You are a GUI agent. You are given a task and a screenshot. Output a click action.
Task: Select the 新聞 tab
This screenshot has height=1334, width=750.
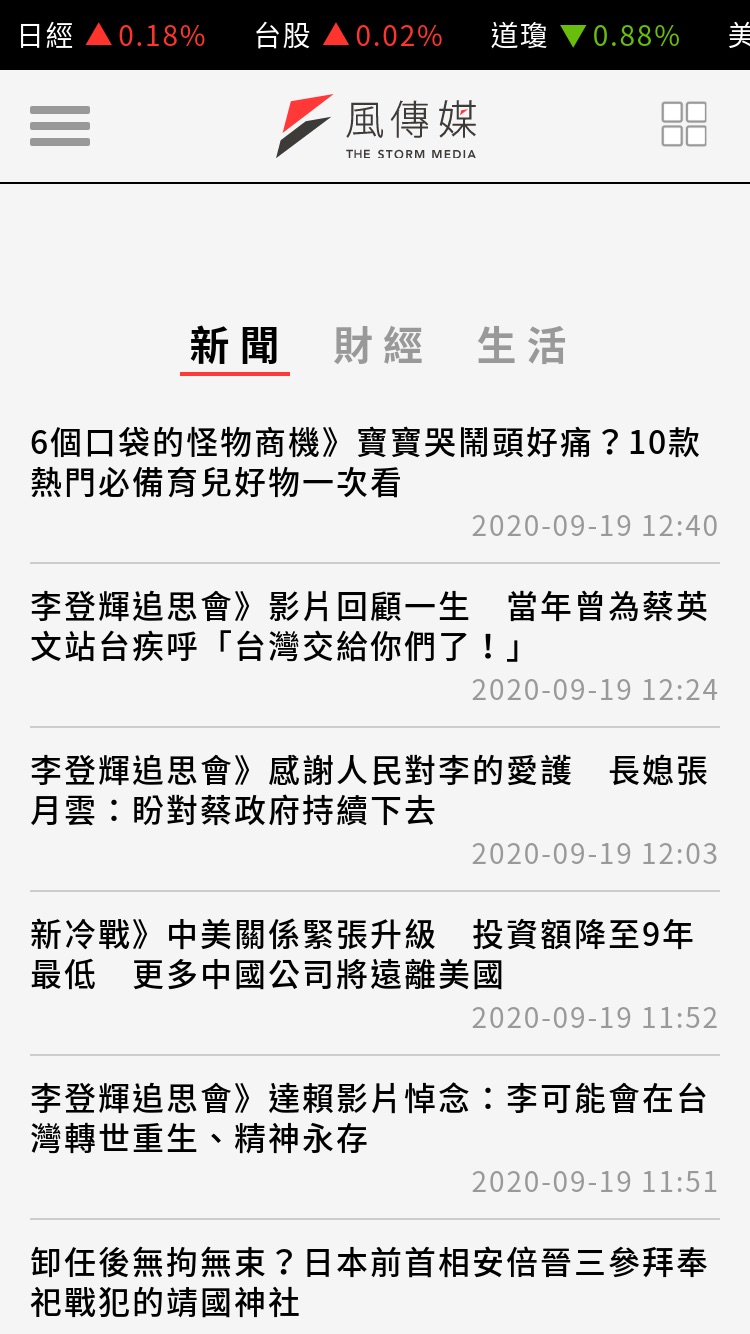pyautogui.click(x=235, y=346)
